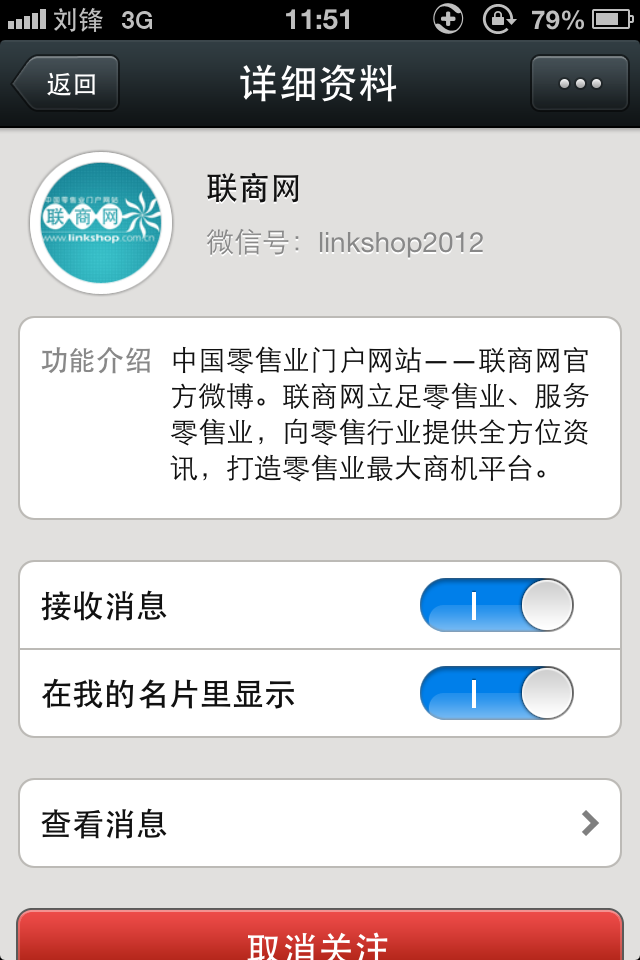Screen dimensions: 640x960
Task: Disable 在我的名片里显示 switch
Action: [497, 694]
